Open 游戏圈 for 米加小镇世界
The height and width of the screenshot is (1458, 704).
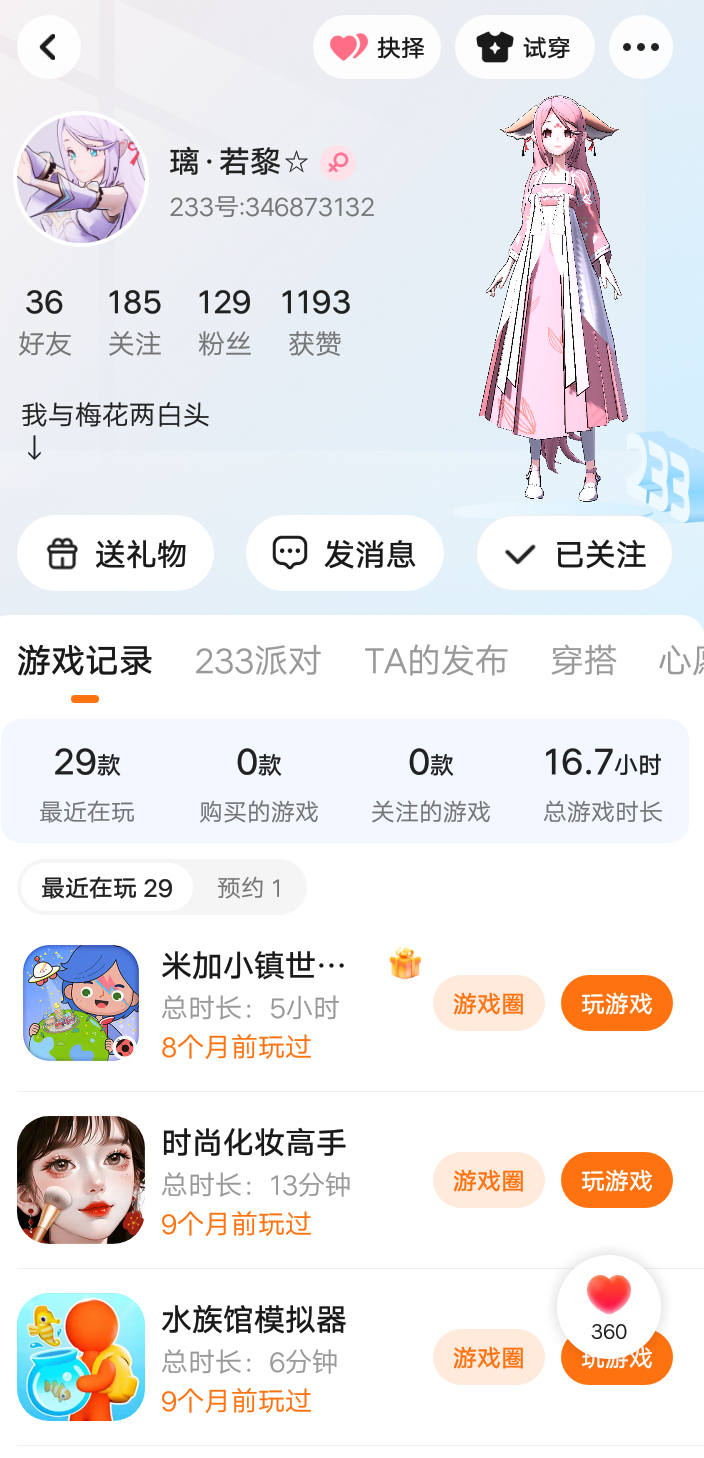click(x=489, y=1003)
